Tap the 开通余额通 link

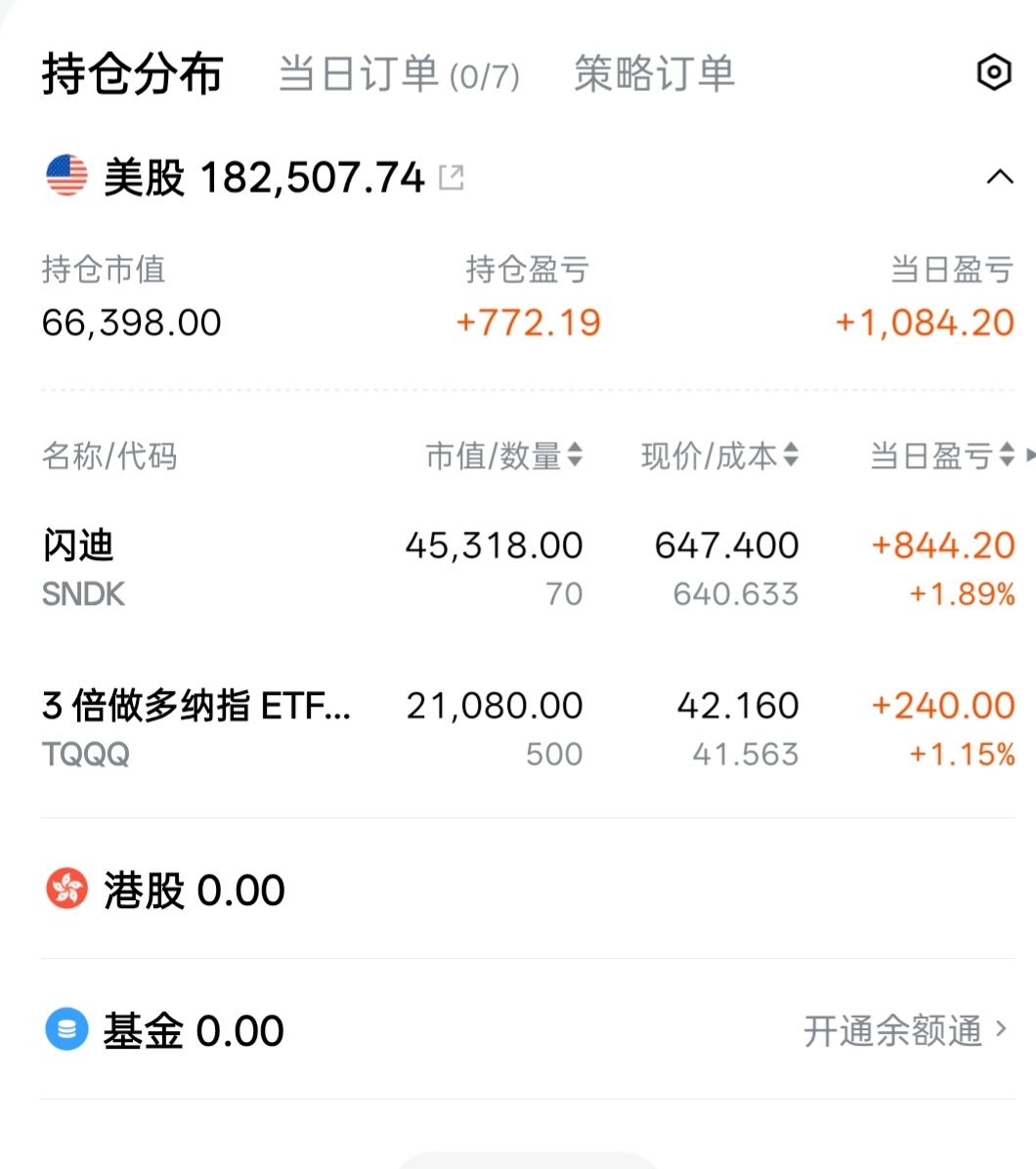(x=903, y=1030)
